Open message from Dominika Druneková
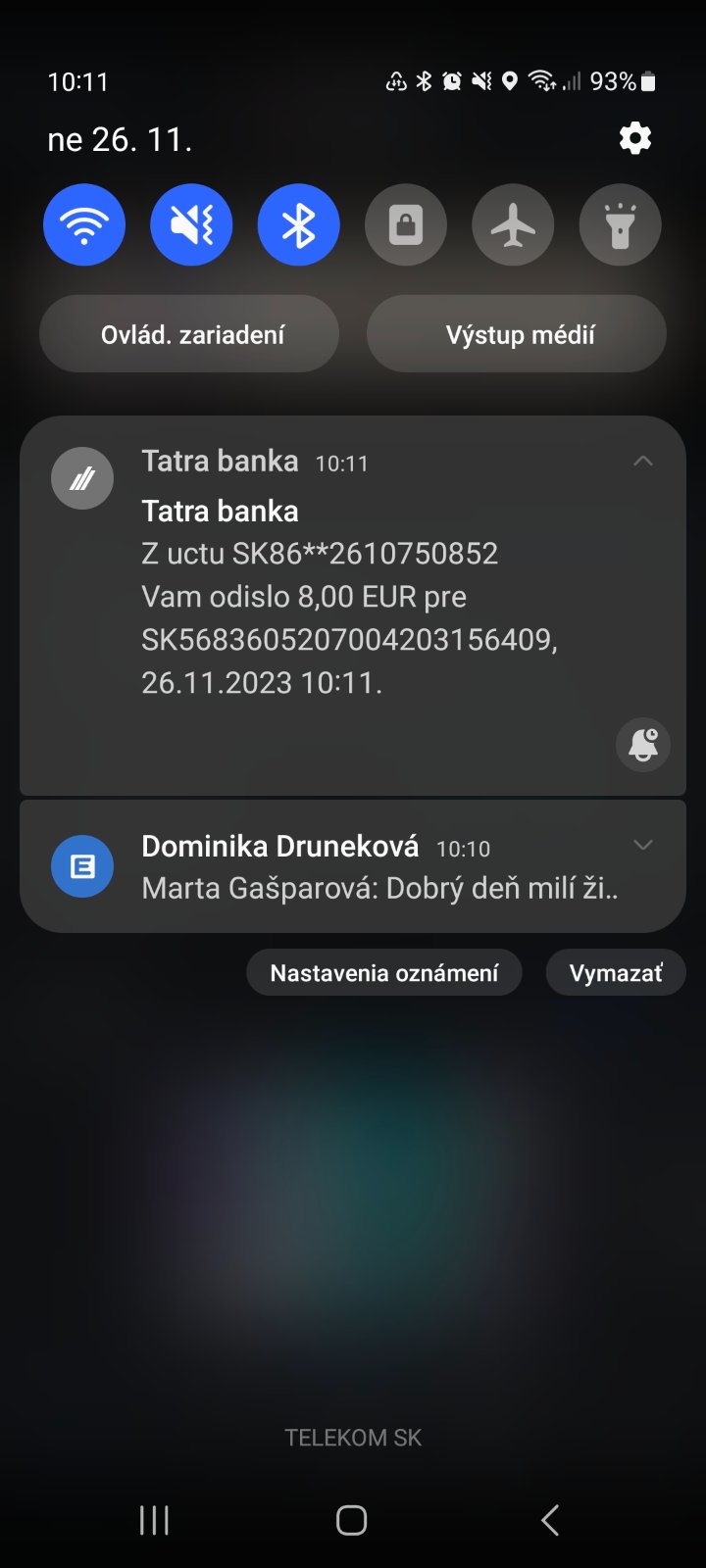The image size is (706, 1568). click(x=353, y=867)
